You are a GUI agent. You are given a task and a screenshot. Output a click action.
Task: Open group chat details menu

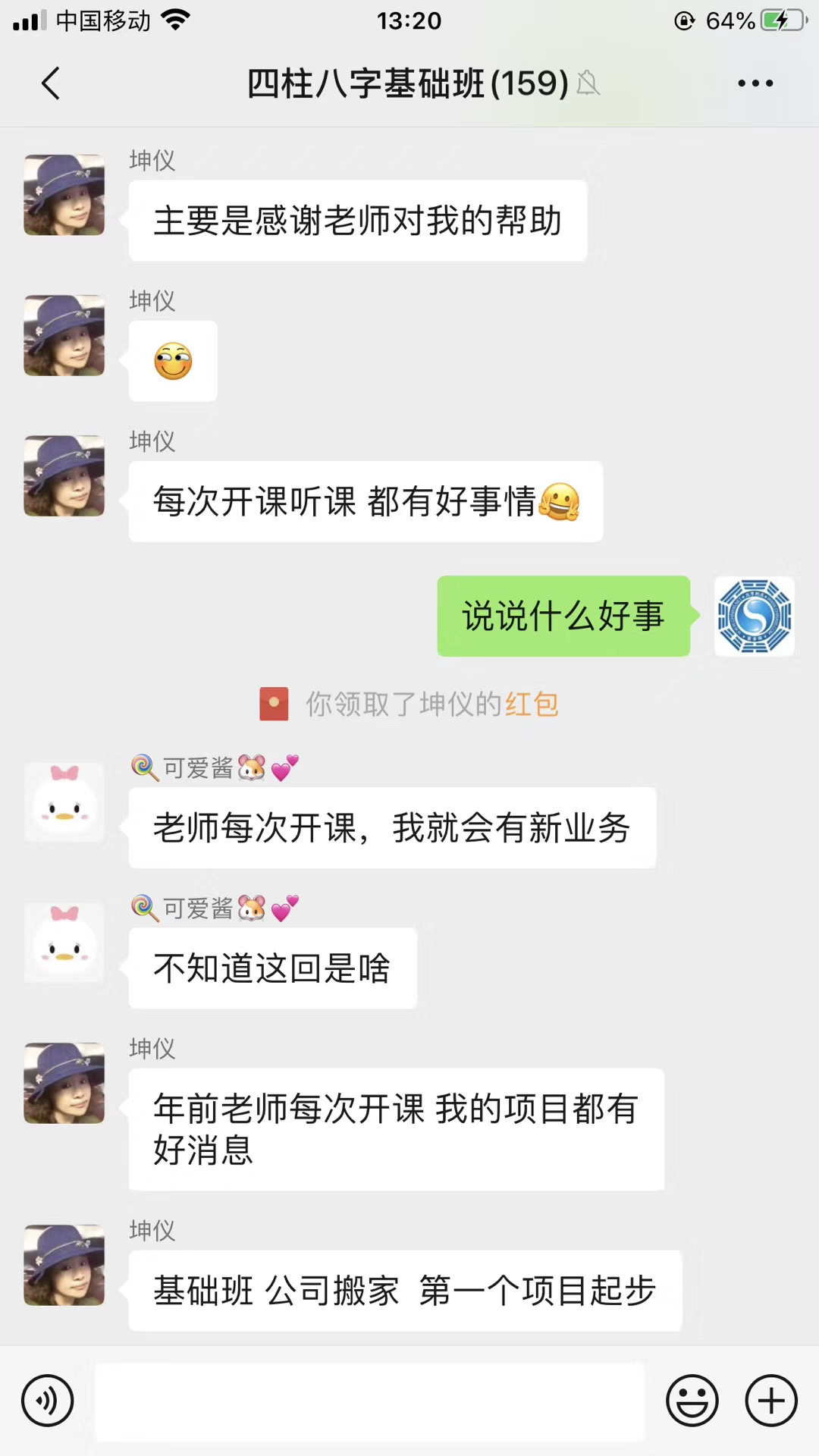755,83
